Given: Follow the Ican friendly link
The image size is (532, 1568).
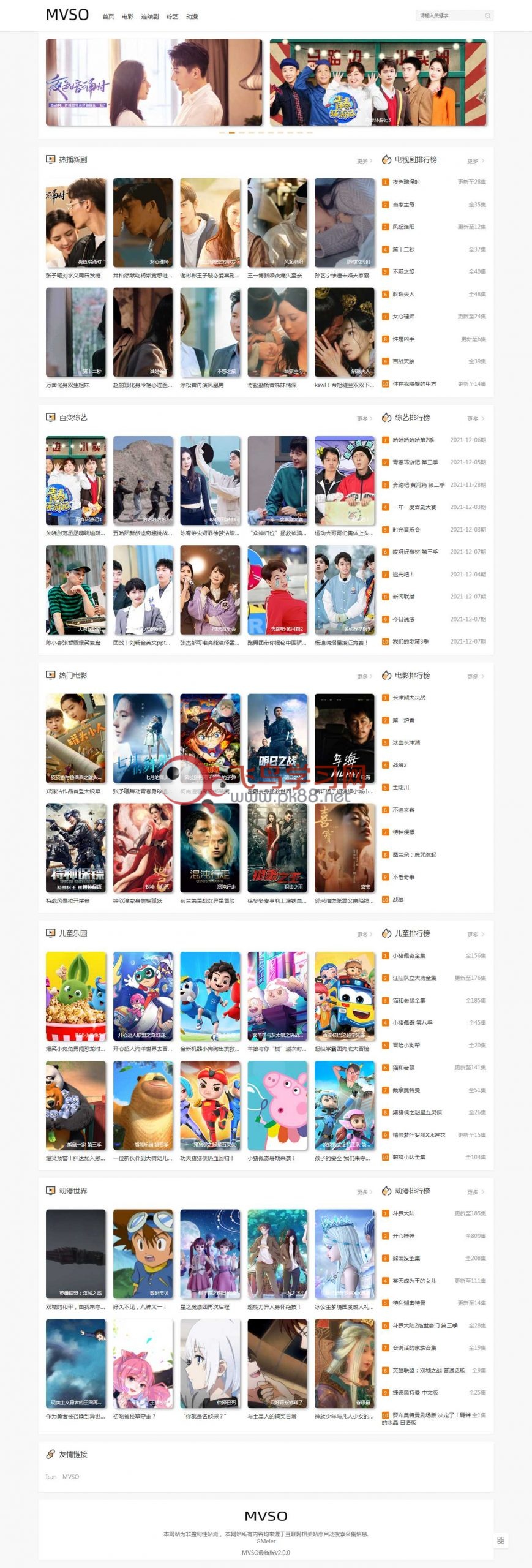Looking at the screenshot, I should point(51,1477).
